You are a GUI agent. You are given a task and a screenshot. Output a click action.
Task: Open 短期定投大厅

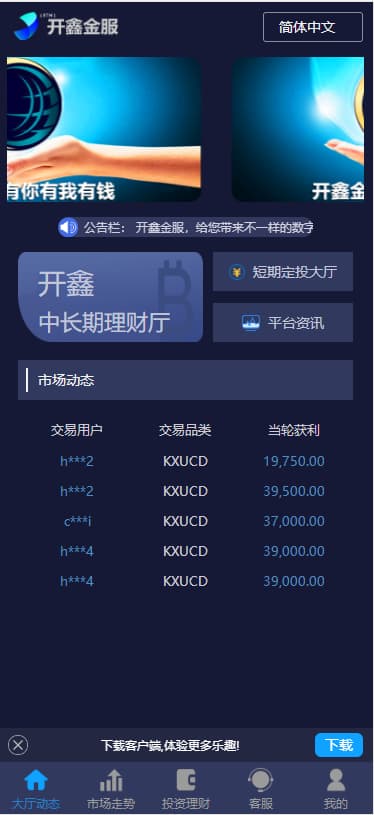pos(283,271)
